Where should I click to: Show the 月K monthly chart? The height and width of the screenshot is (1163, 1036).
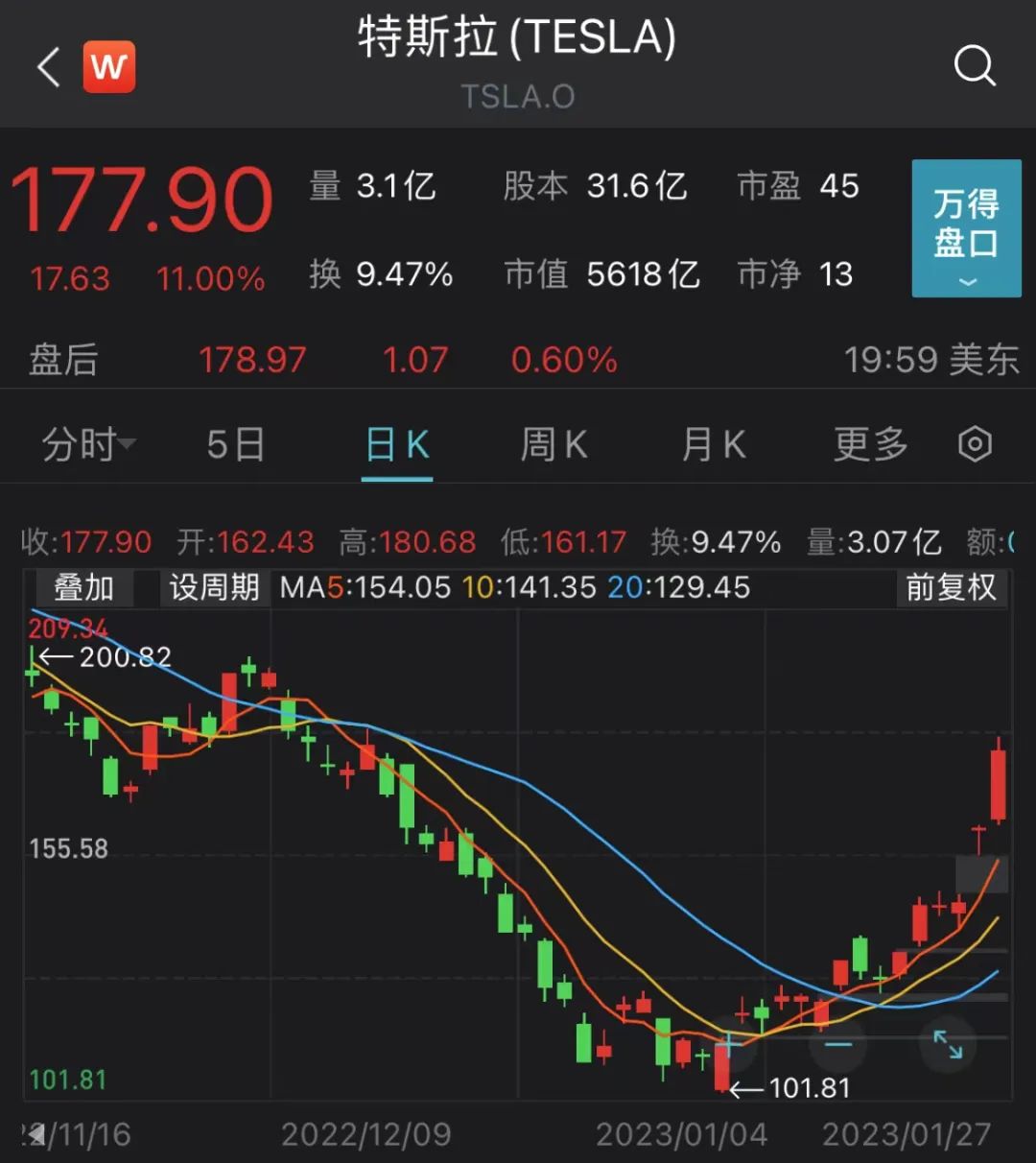pyautogui.click(x=714, y=445)
